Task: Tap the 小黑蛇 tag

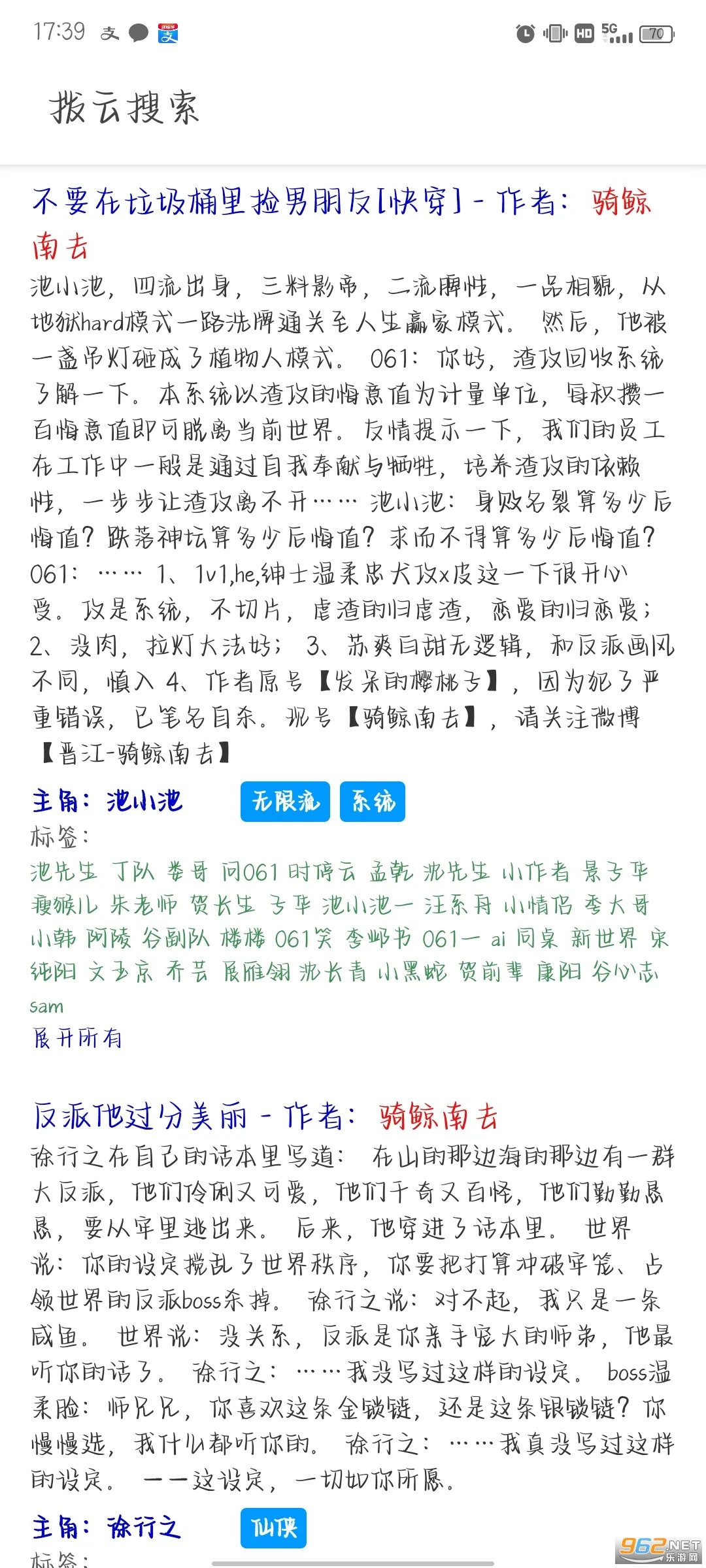Action: click(412, 972)
